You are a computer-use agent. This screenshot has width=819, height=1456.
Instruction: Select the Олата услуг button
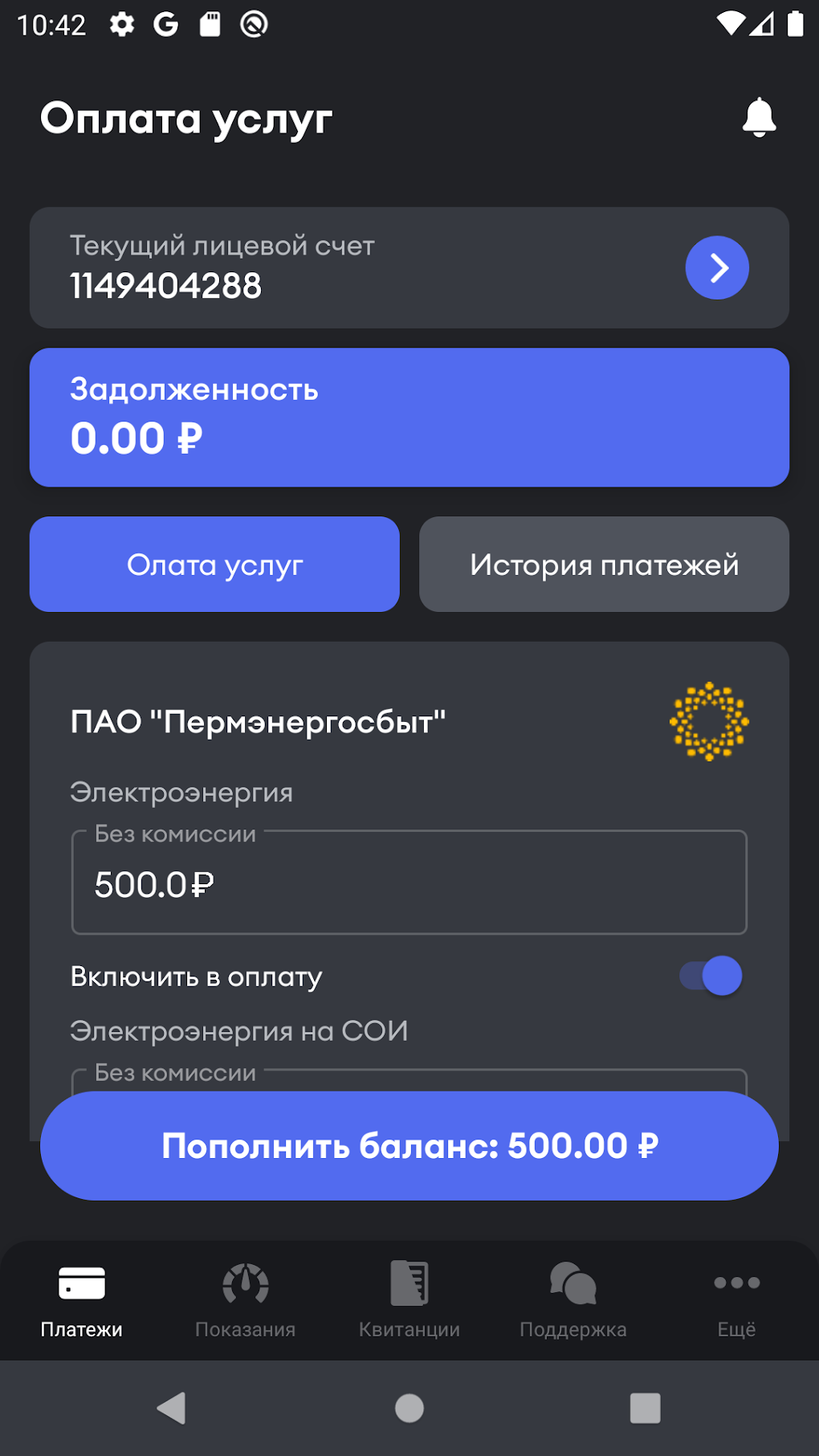tap(214, 565)
